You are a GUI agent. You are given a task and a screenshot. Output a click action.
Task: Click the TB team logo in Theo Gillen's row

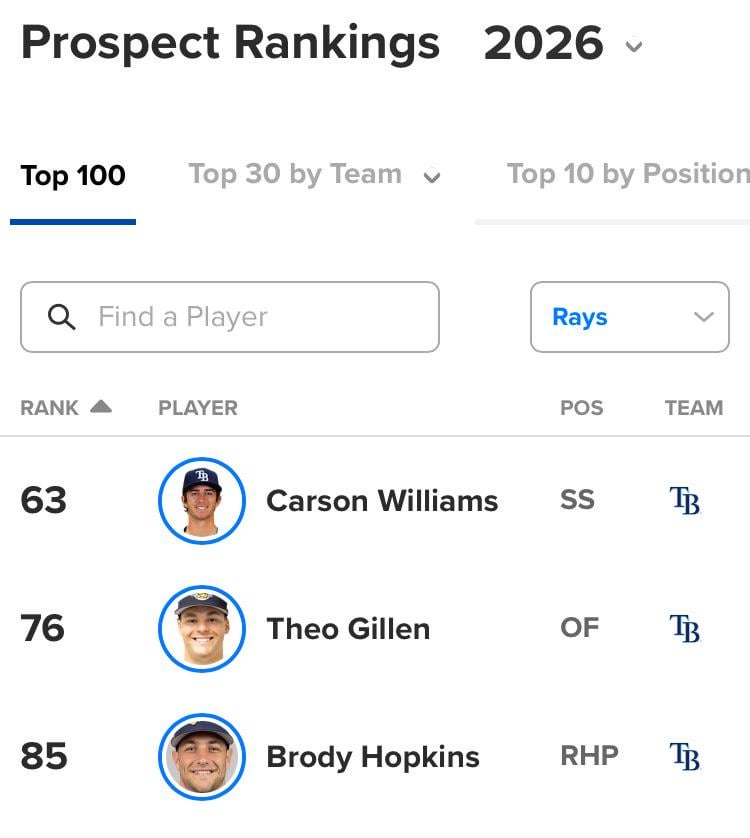coord(684,629)
